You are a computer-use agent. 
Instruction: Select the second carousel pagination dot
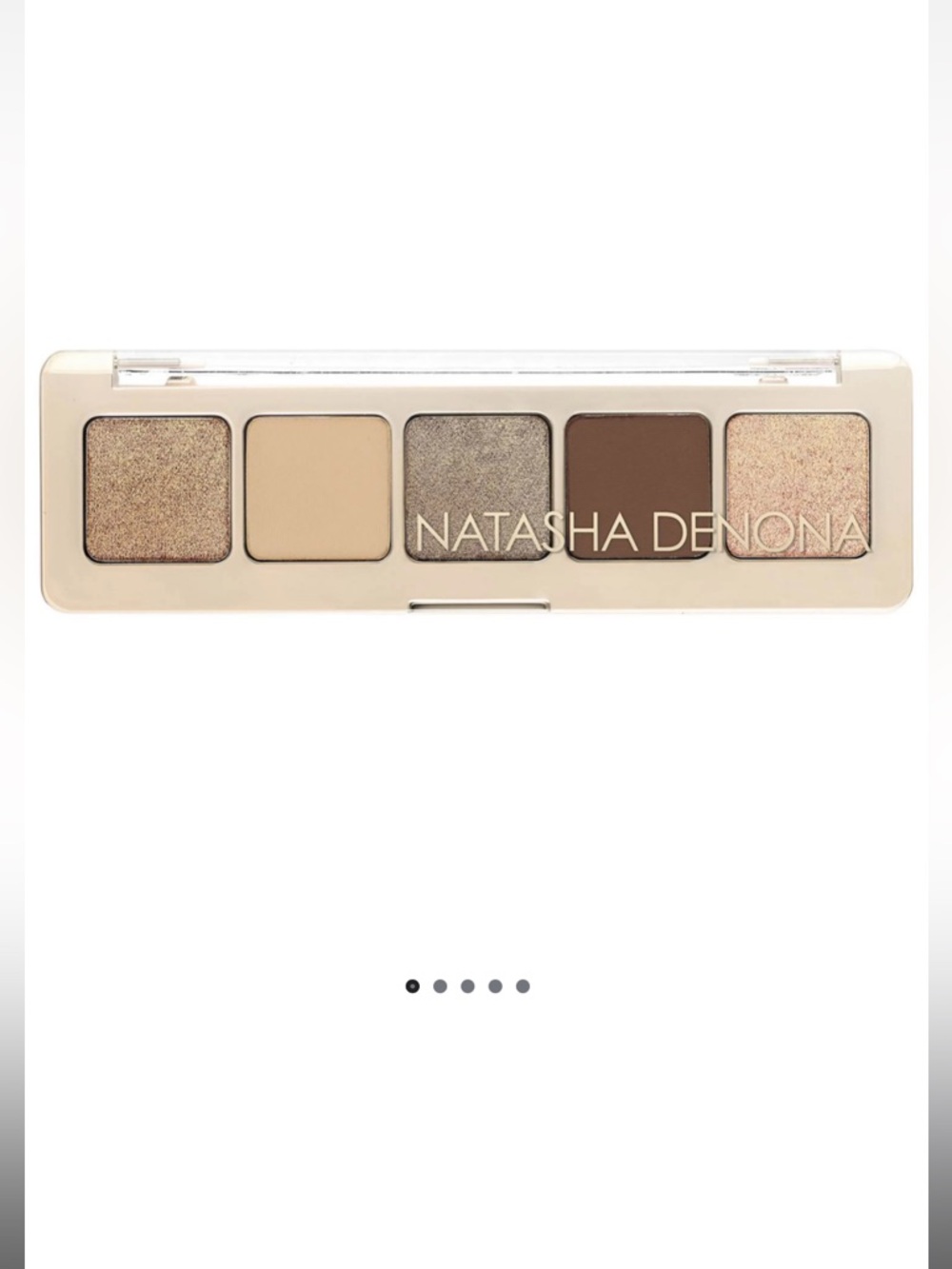440,985
